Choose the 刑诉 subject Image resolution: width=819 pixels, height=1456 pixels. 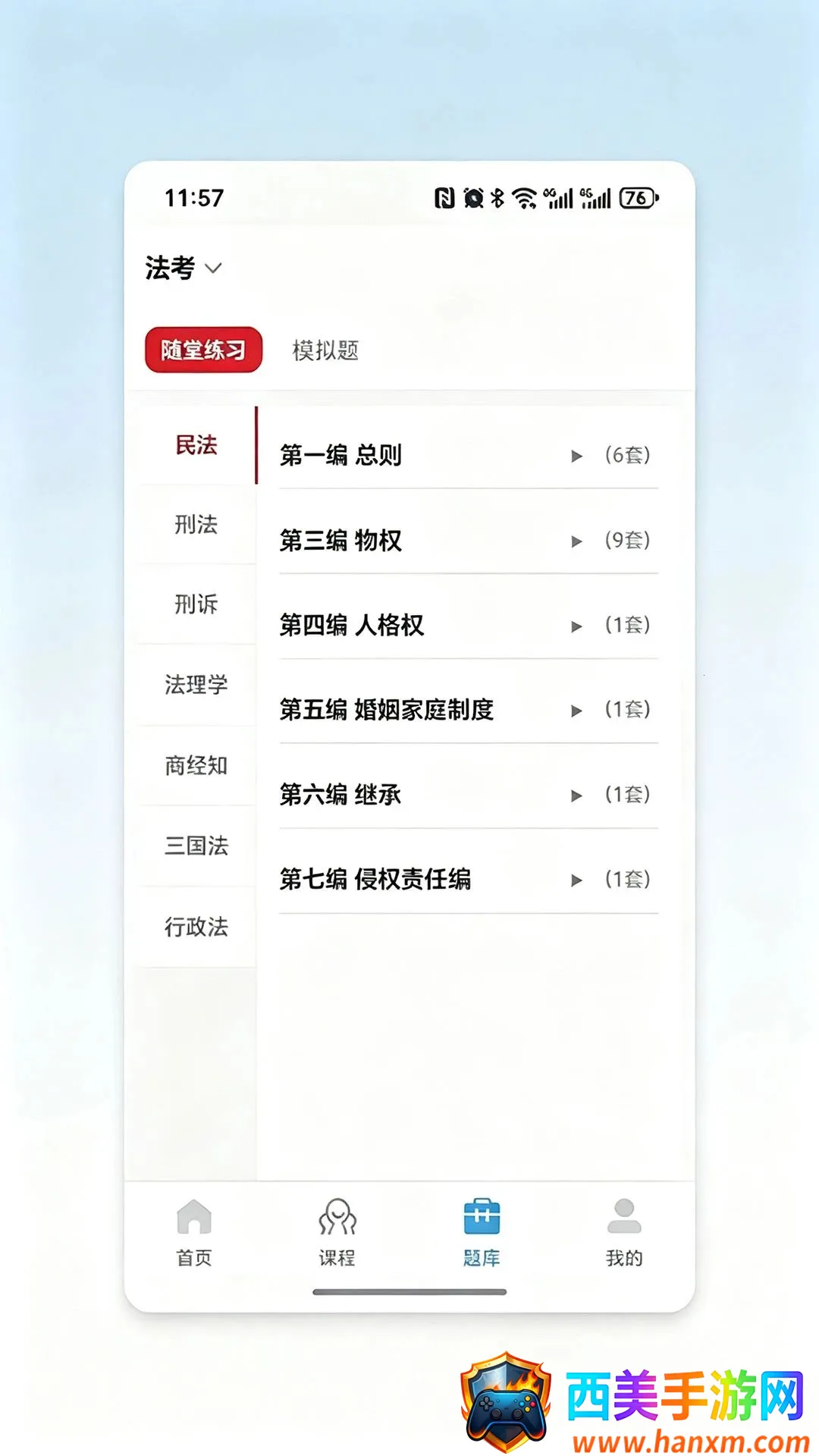[x=196, y=604]
